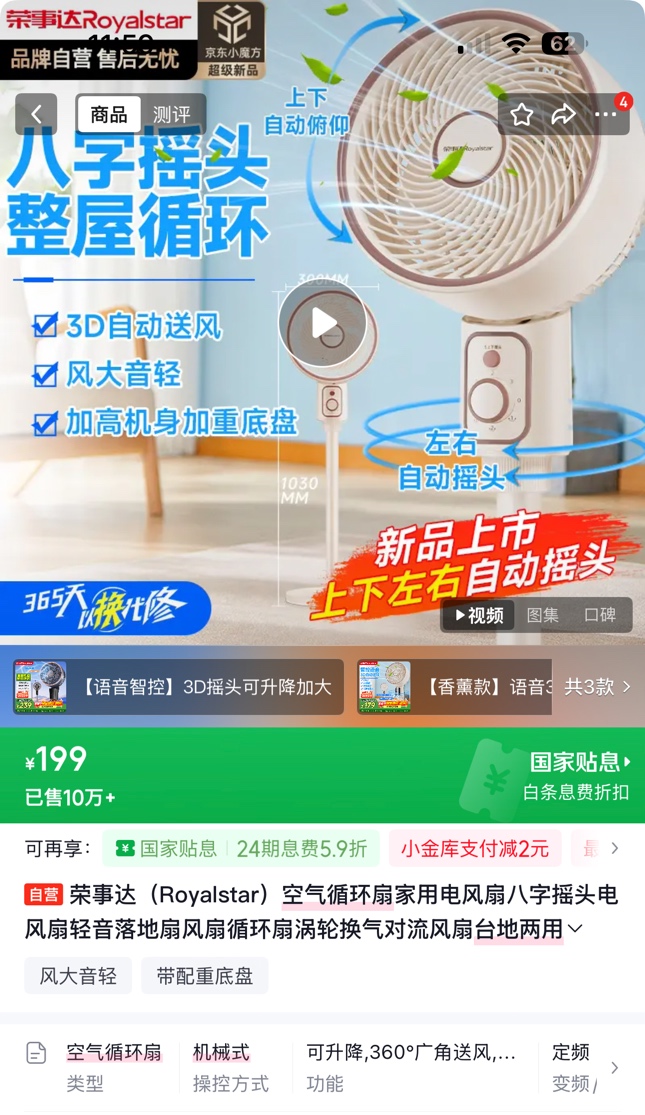Open 国家贴息 24期息费5.9折 promotion

pyautogui.click(x=240, y=849)
